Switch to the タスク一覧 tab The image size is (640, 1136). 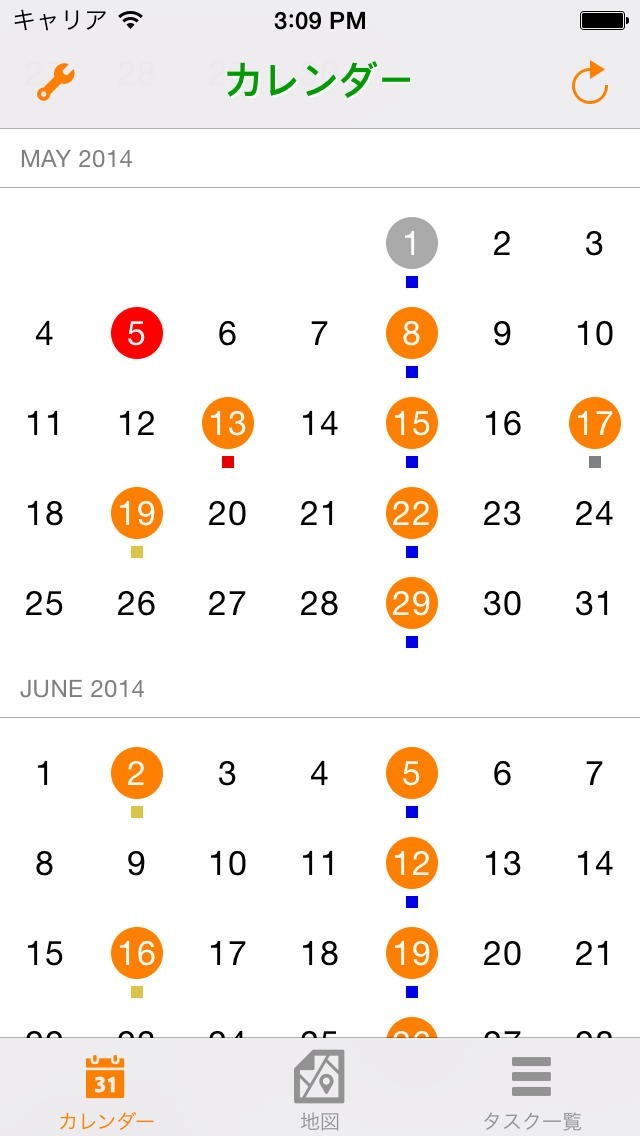(x=532, y=1088)
